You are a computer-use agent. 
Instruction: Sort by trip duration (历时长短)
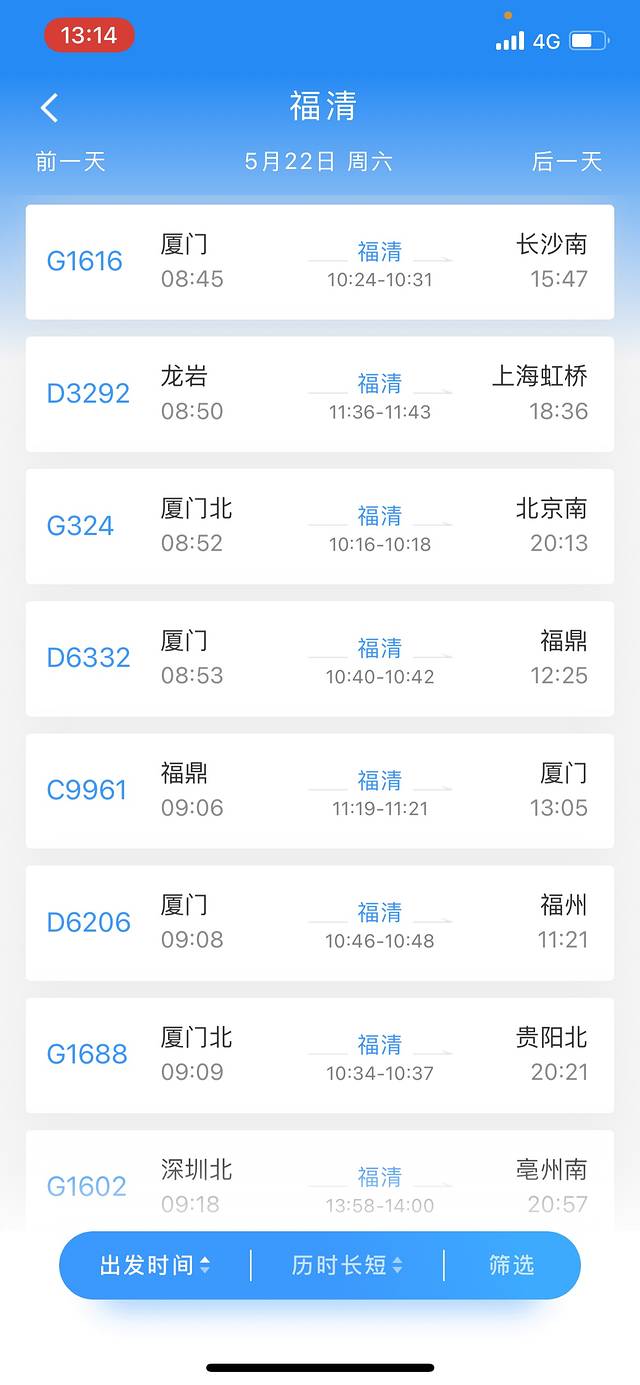(347, 1265)
